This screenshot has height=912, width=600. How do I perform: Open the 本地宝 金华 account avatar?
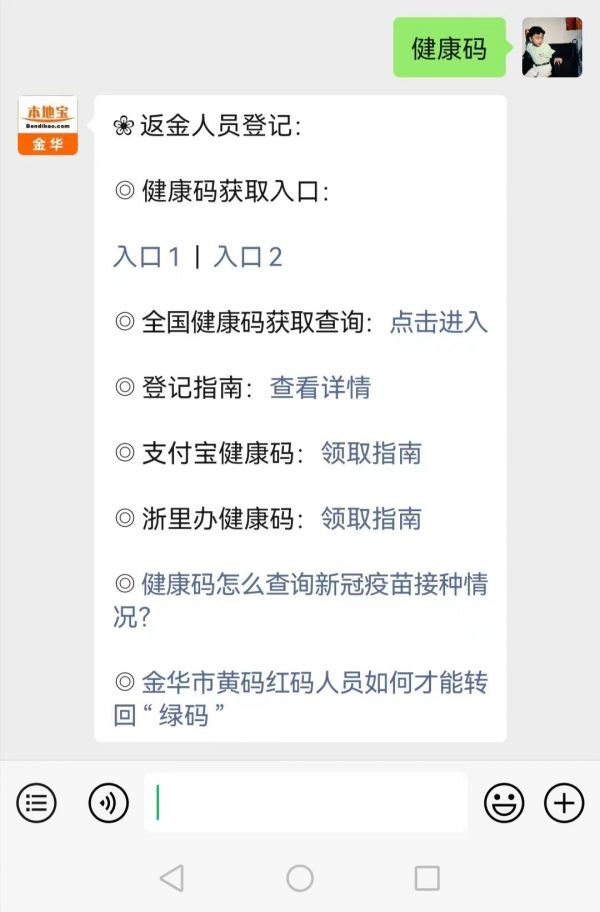(47, 126)
